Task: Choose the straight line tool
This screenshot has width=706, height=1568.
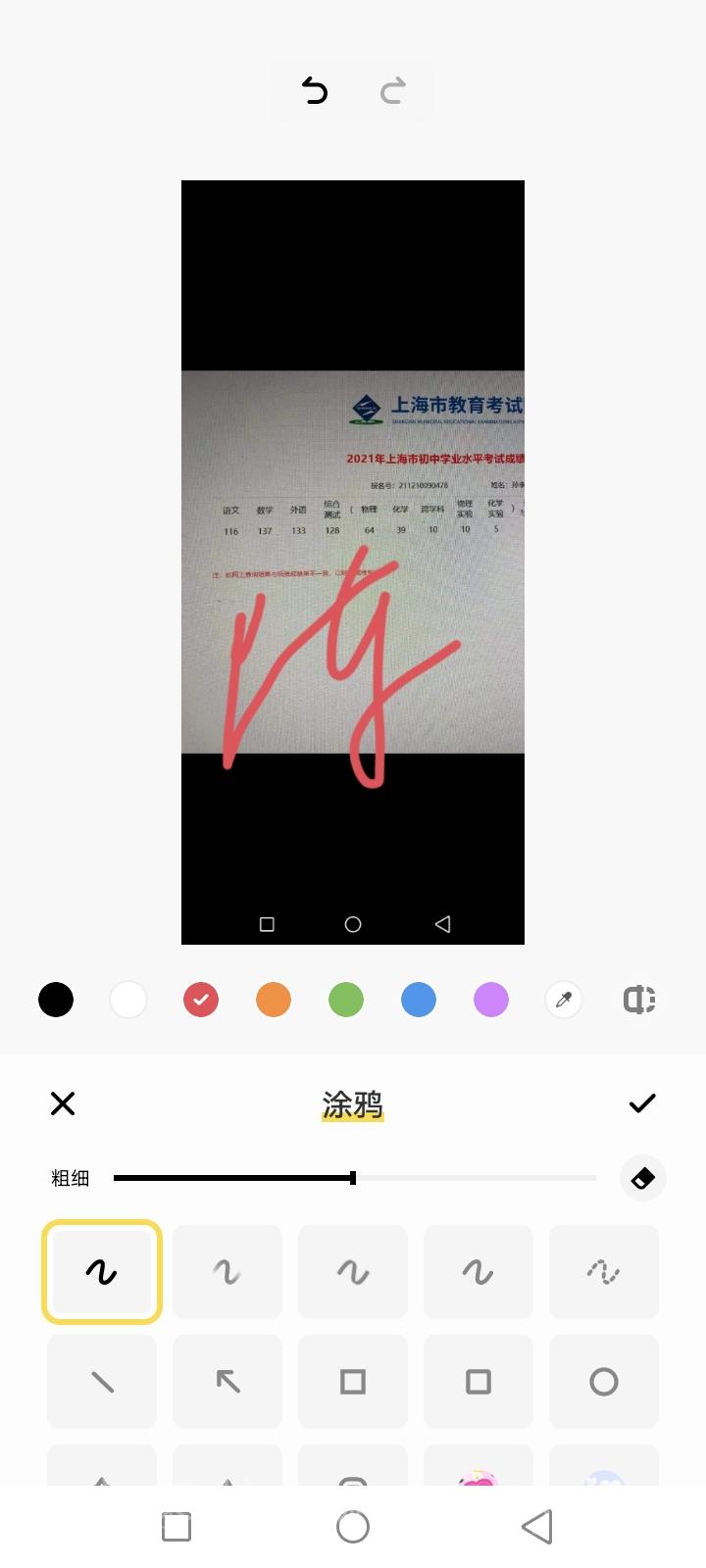Action: click(102, 1382)
